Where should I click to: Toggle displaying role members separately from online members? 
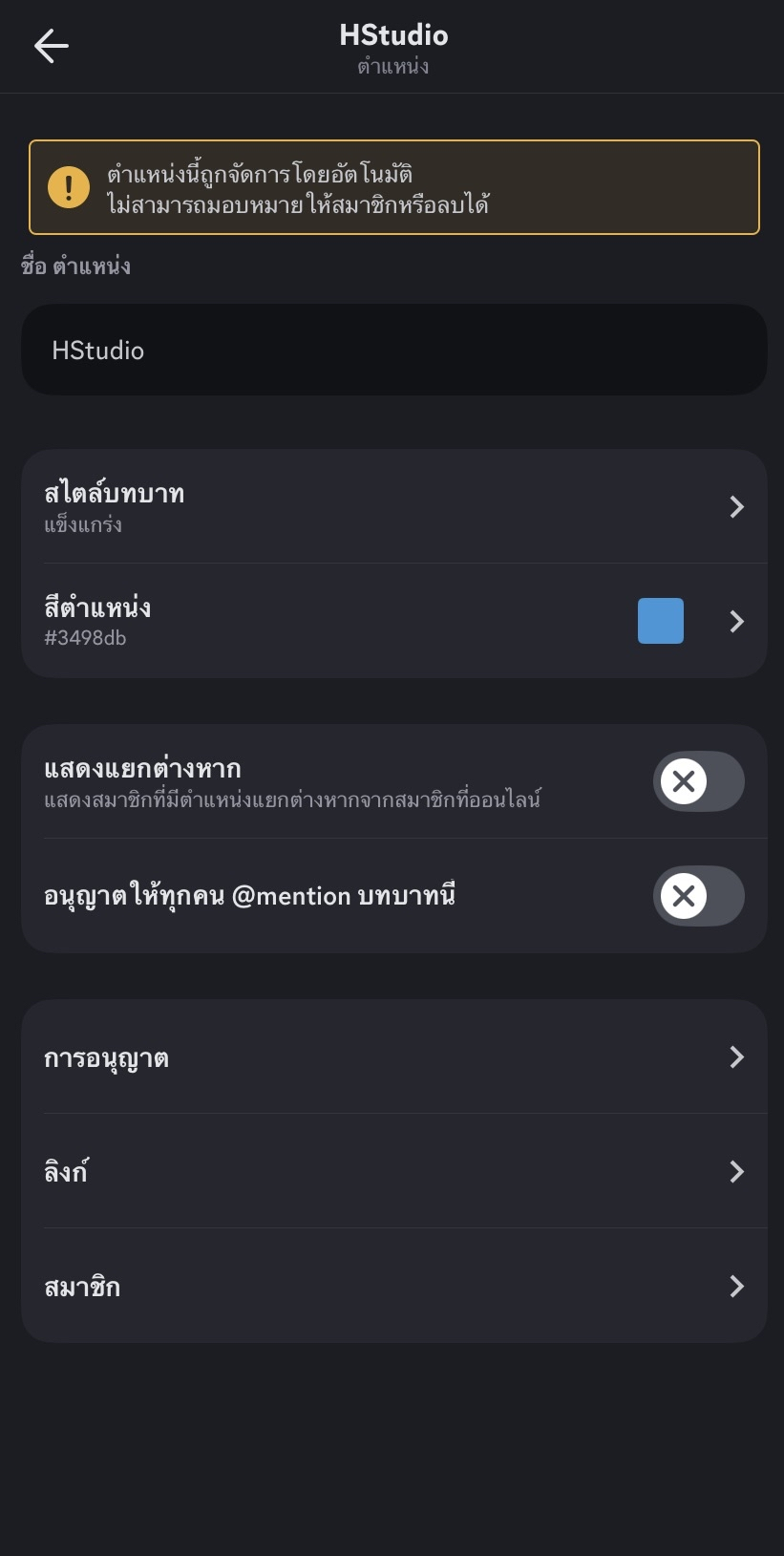tap(698, 780)
